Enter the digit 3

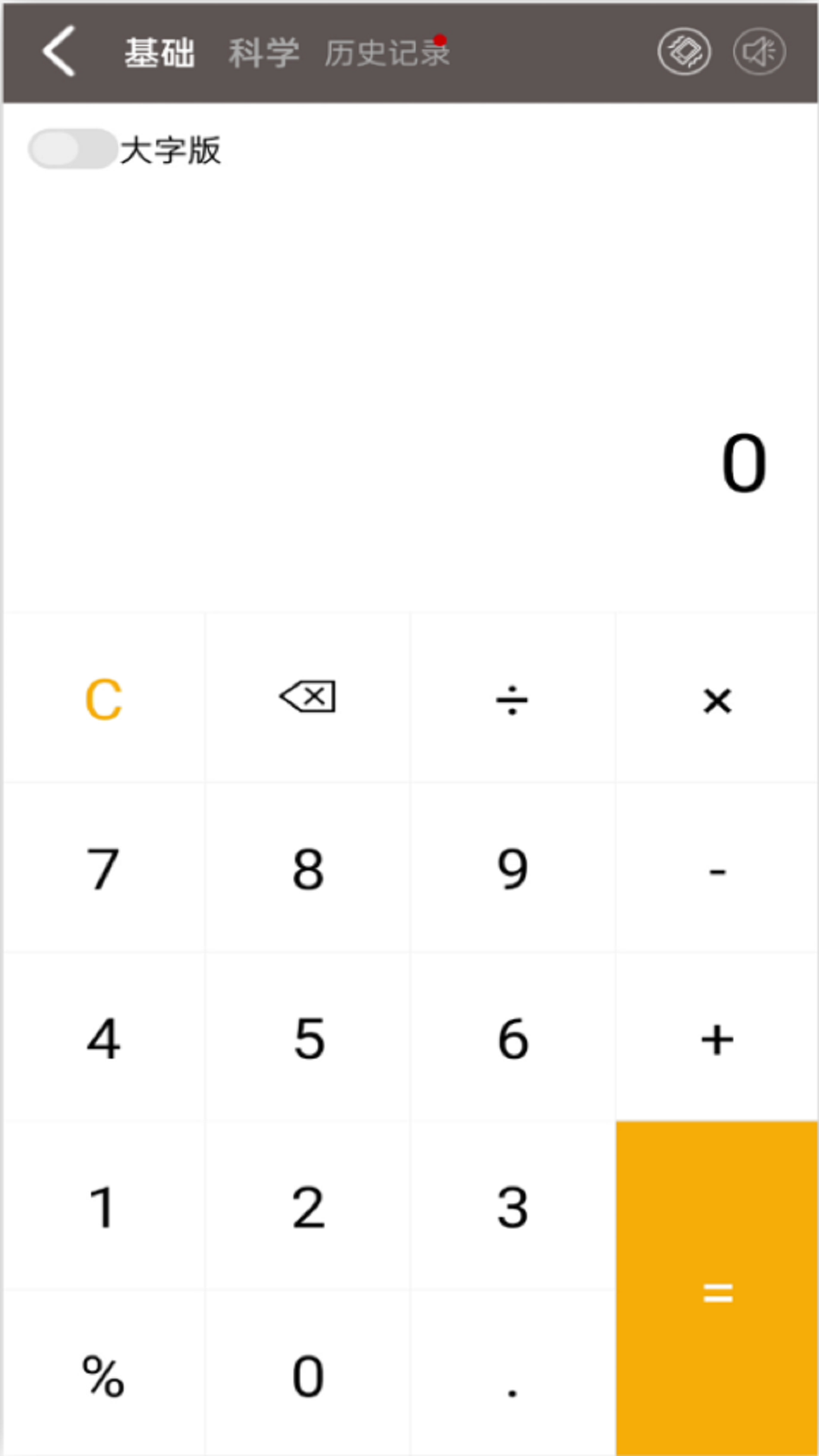[513, 1207]
